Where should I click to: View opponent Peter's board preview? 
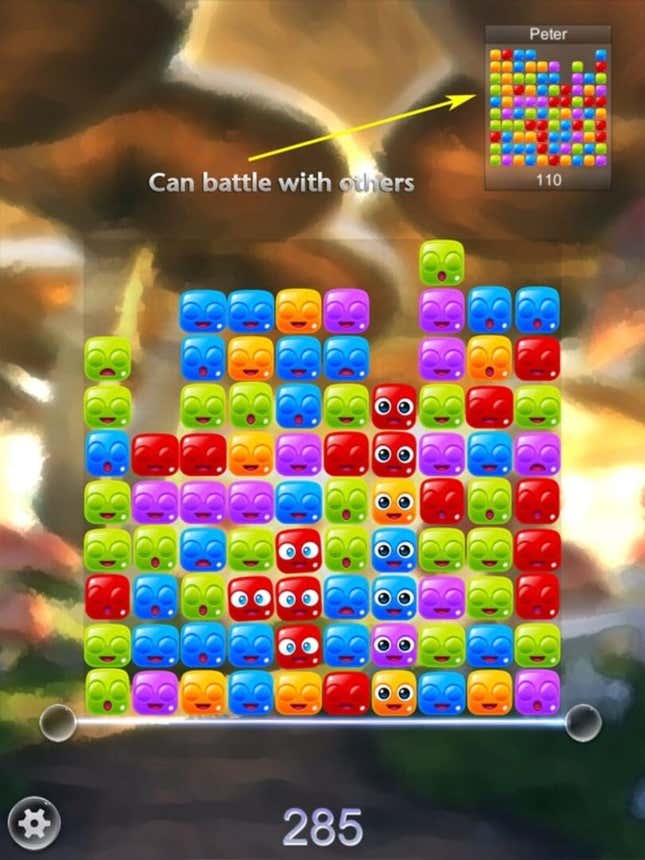coord(547,106)
